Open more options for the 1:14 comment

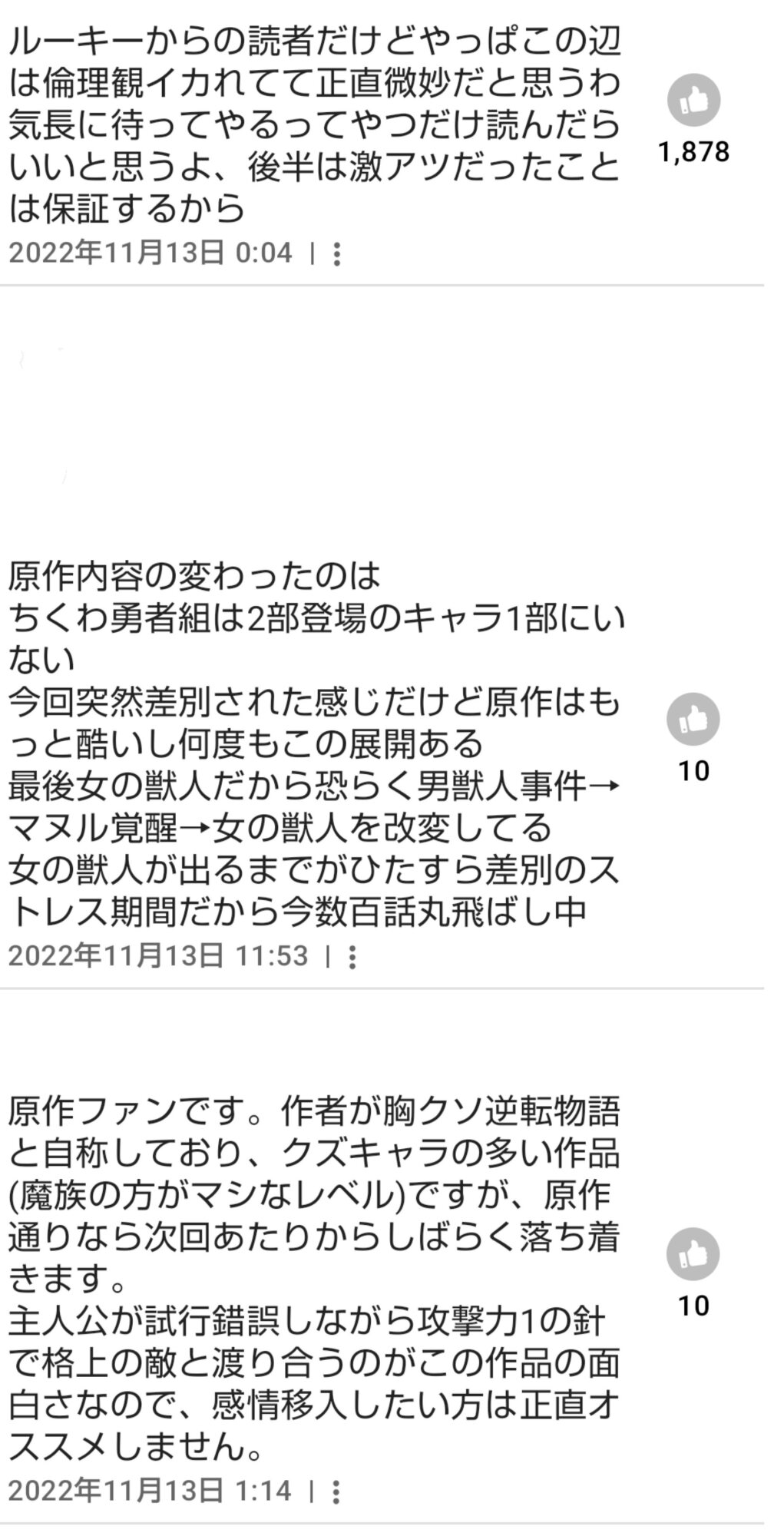point(336,1492)
